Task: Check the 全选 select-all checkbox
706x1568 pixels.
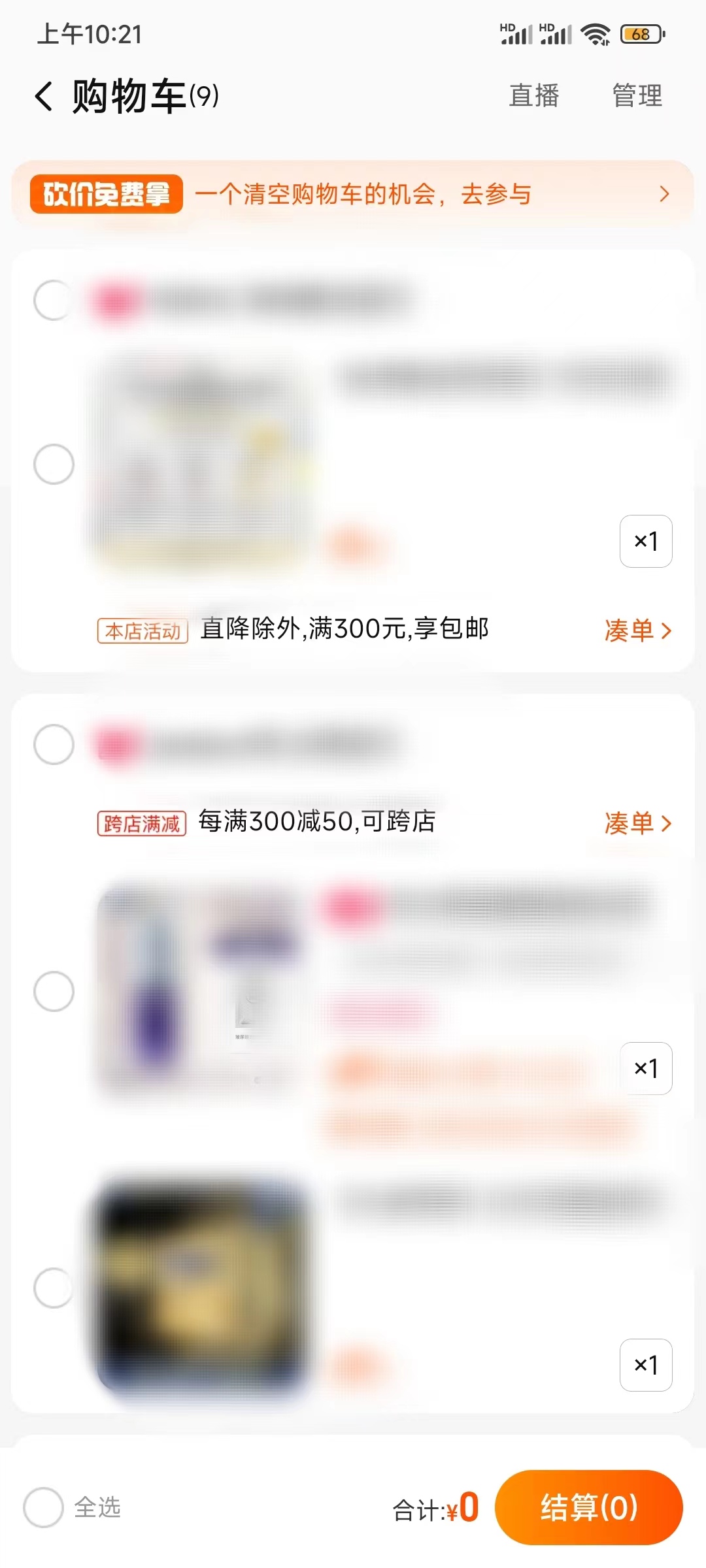Action: [x=43, y=1507]
